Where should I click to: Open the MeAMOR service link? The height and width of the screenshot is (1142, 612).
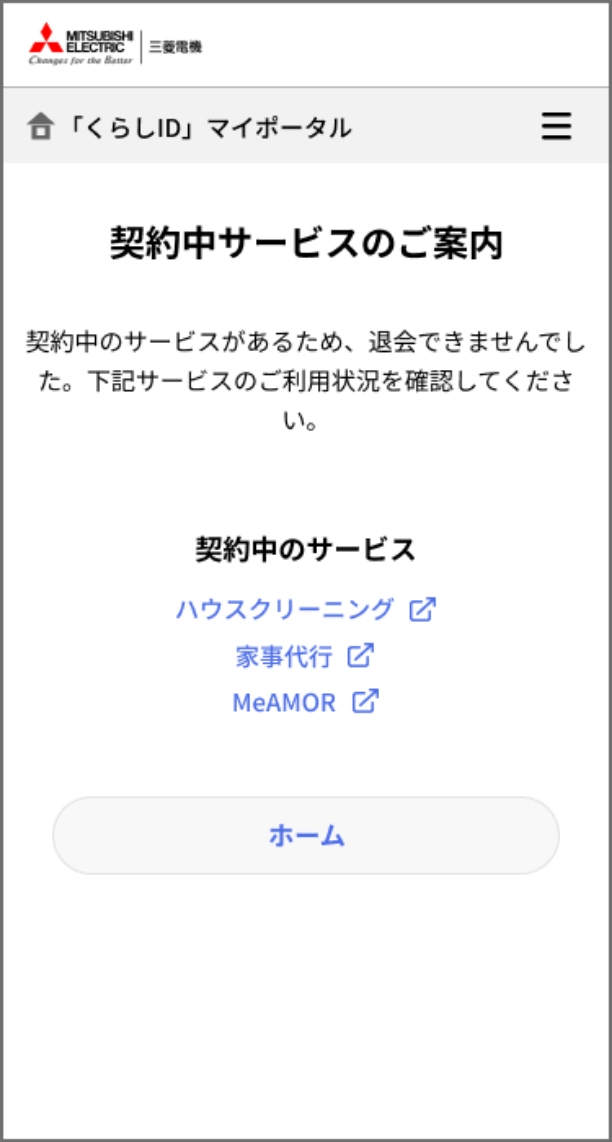click(306, 702)
